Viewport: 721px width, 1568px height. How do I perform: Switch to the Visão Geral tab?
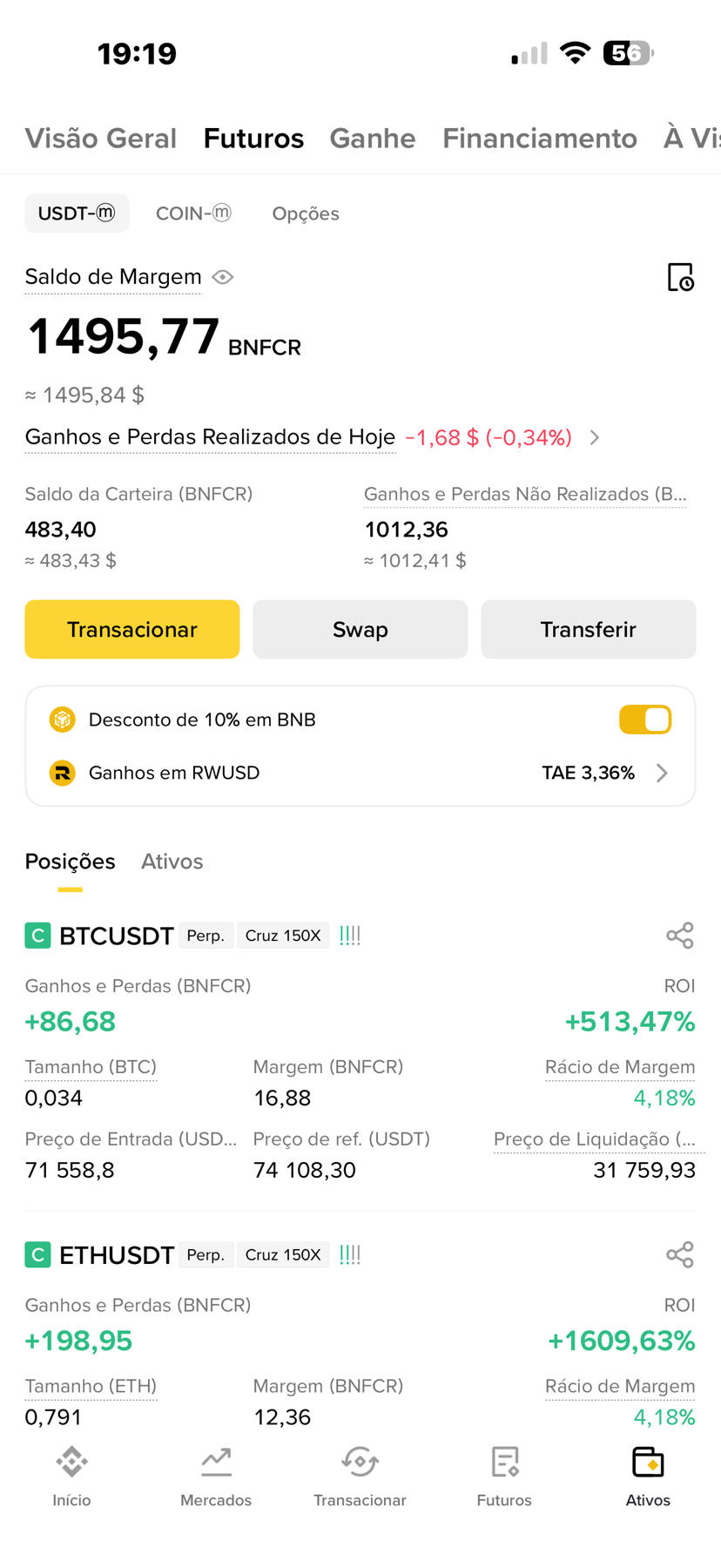pyautogui.click(x=100, y=139)
